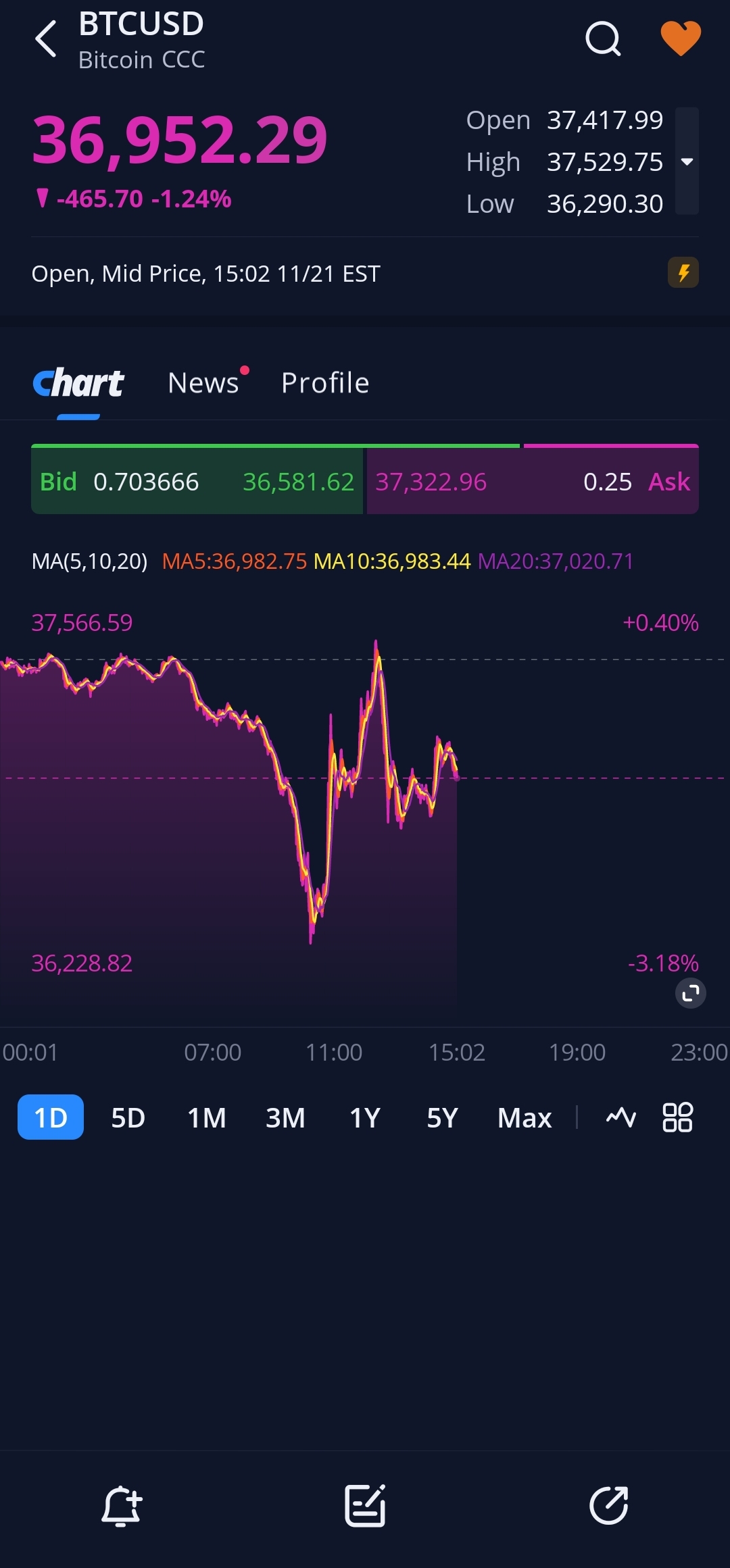Remove BTCUSD from favorites via heart
Viewport: 730px width, 1568px height.
680,39
